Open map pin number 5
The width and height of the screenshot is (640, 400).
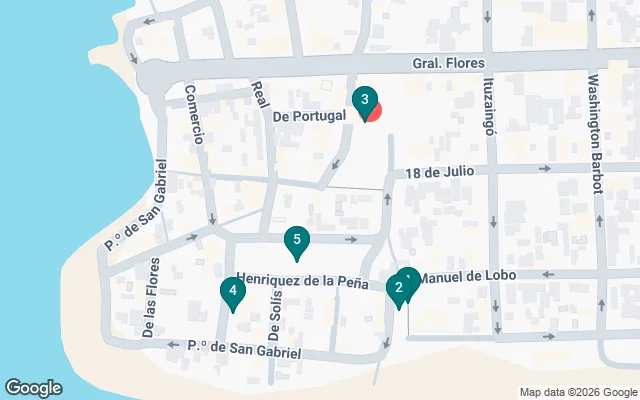click(x=296, y=240)
